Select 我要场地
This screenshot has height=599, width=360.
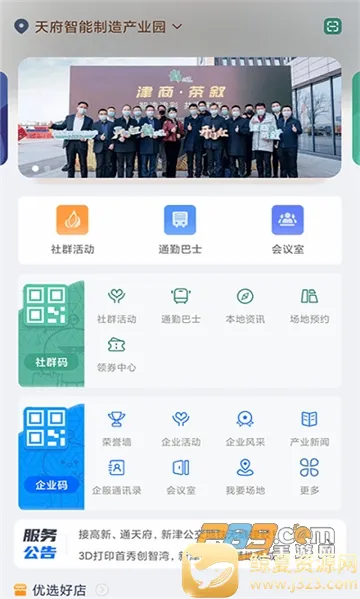pyautogui.click(x=245, y=478)
